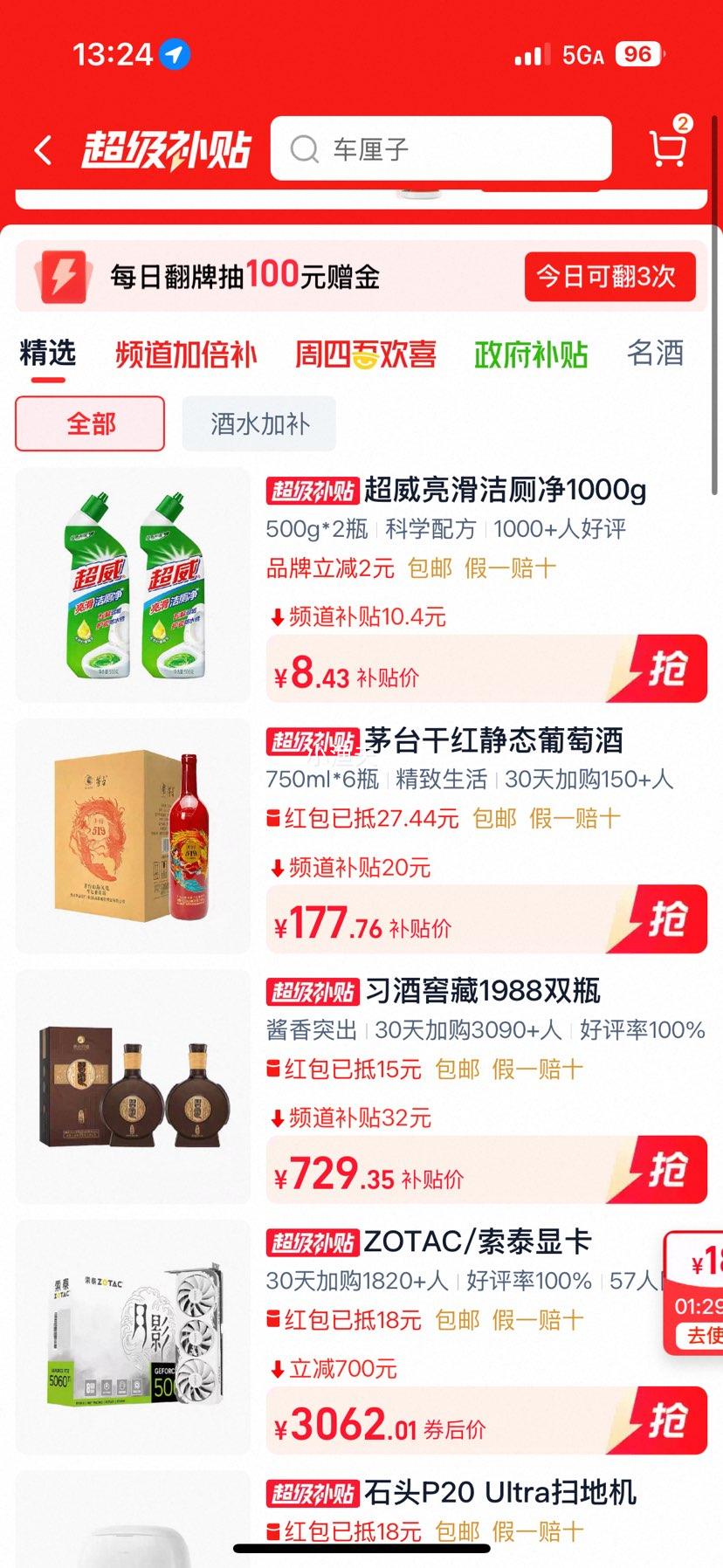The width and height of the screenshot is (723, 1568).
Task: Tap the 超级补贴 logo in the header
Action: (166, 148)
